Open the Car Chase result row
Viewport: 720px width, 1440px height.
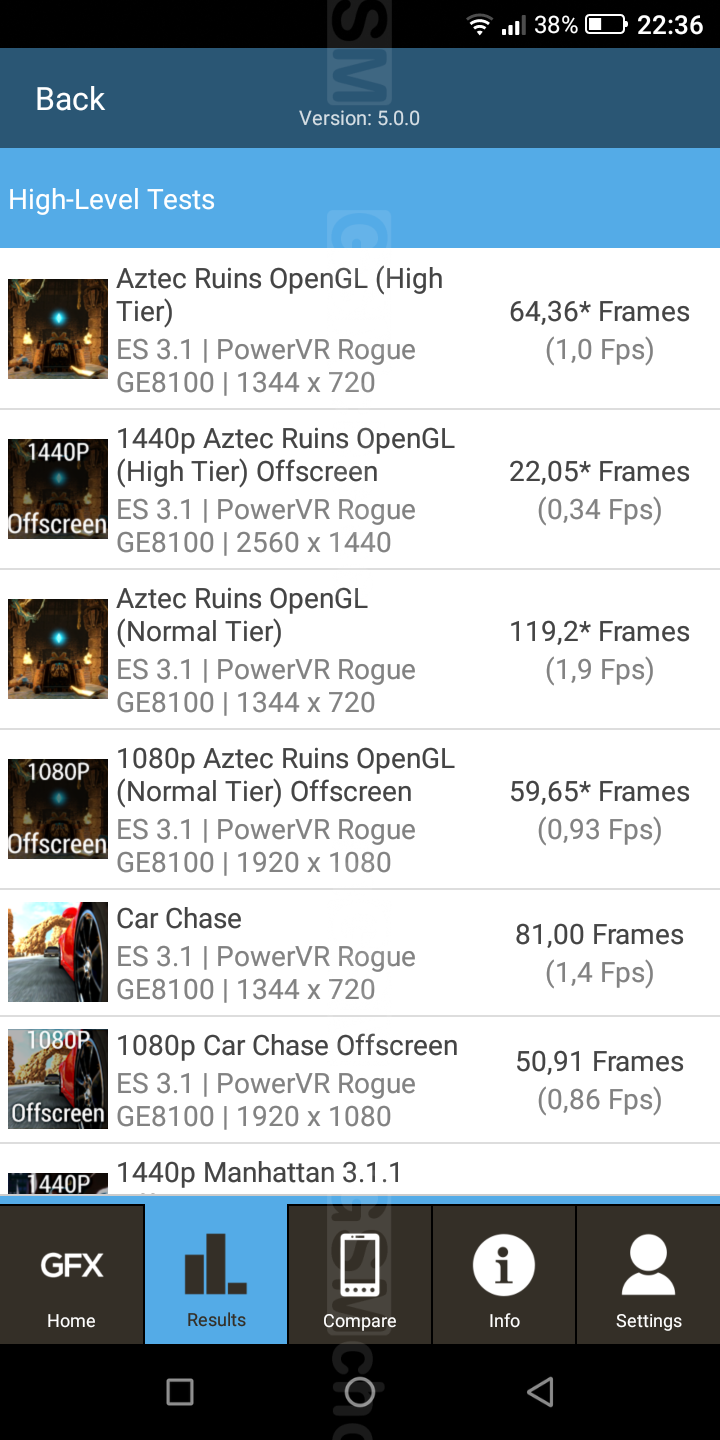(x=360, y=953)
